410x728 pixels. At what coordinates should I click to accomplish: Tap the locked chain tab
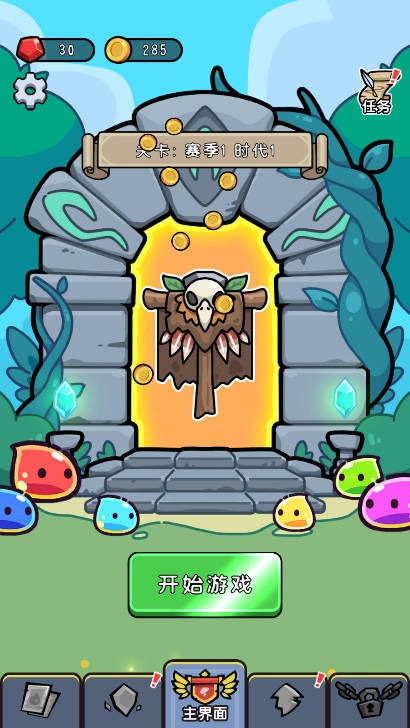(369, 701)
